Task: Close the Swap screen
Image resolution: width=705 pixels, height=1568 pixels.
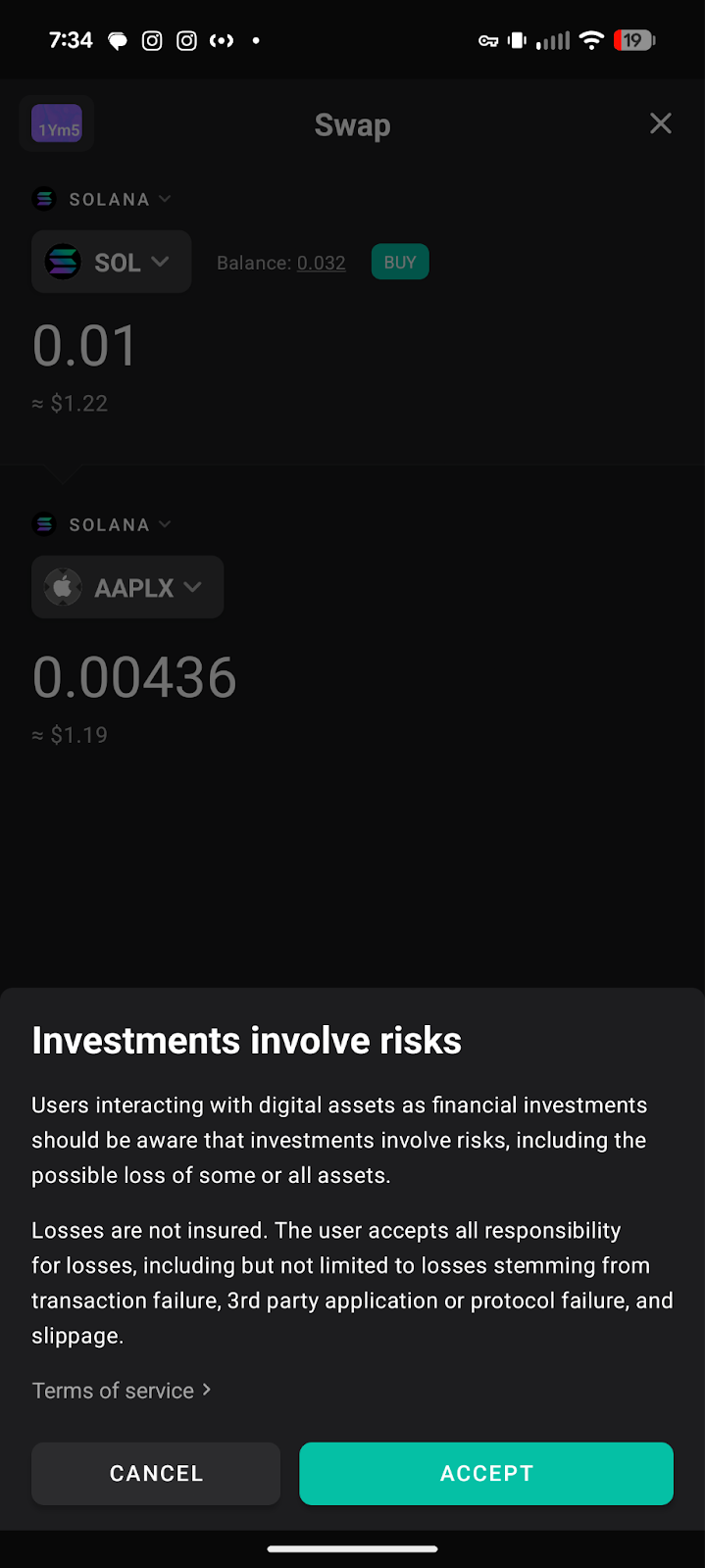Action: pos(661,123)
